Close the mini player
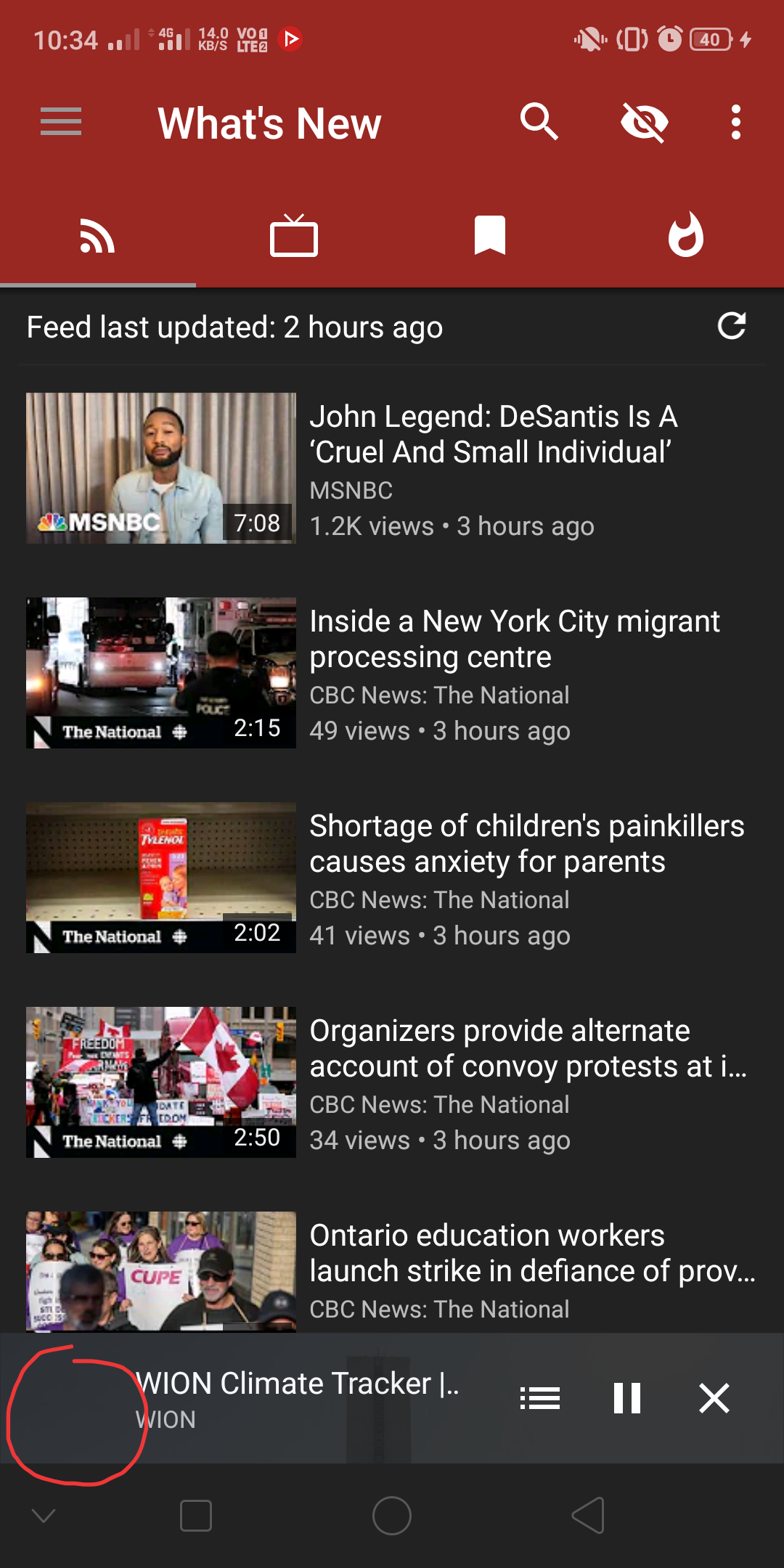 coord(714,1398)
